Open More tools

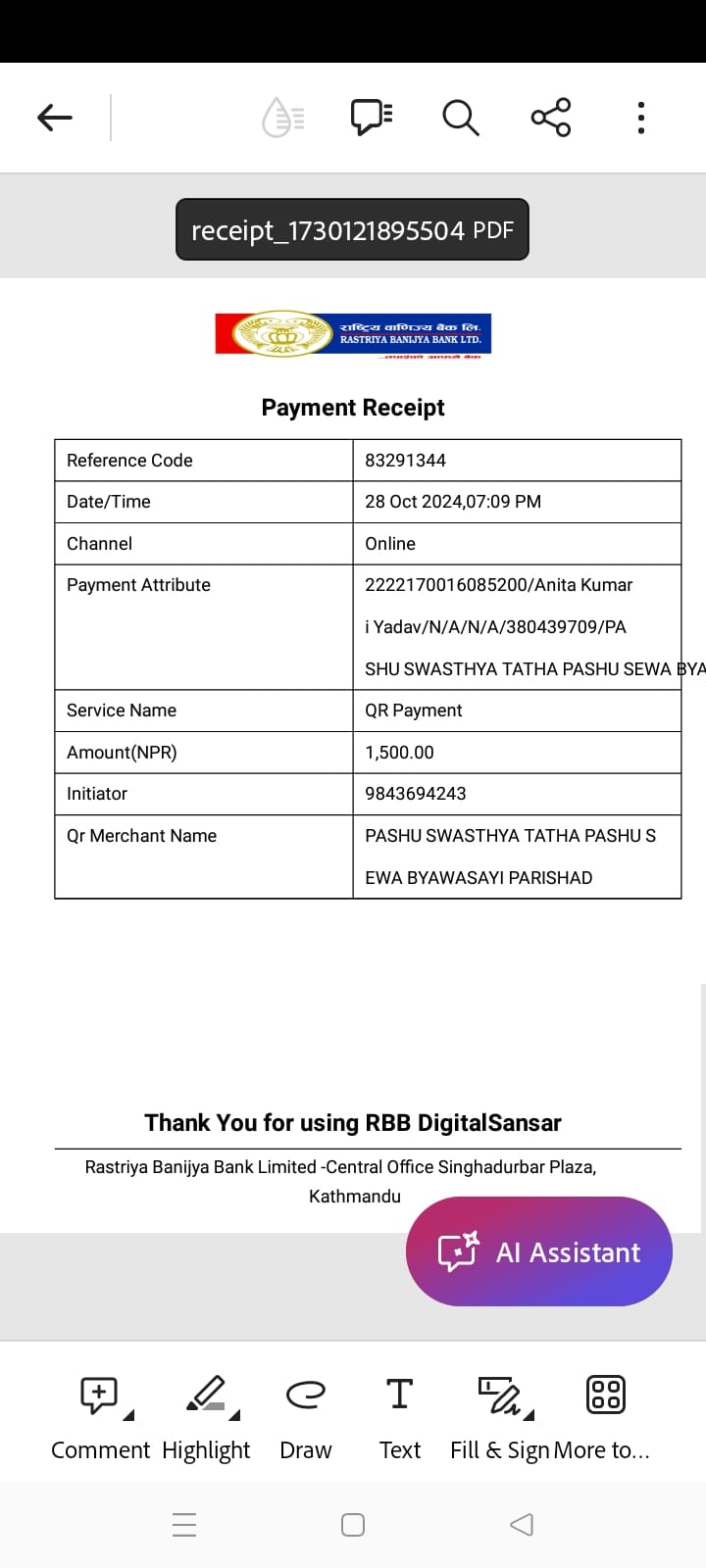604,1418
